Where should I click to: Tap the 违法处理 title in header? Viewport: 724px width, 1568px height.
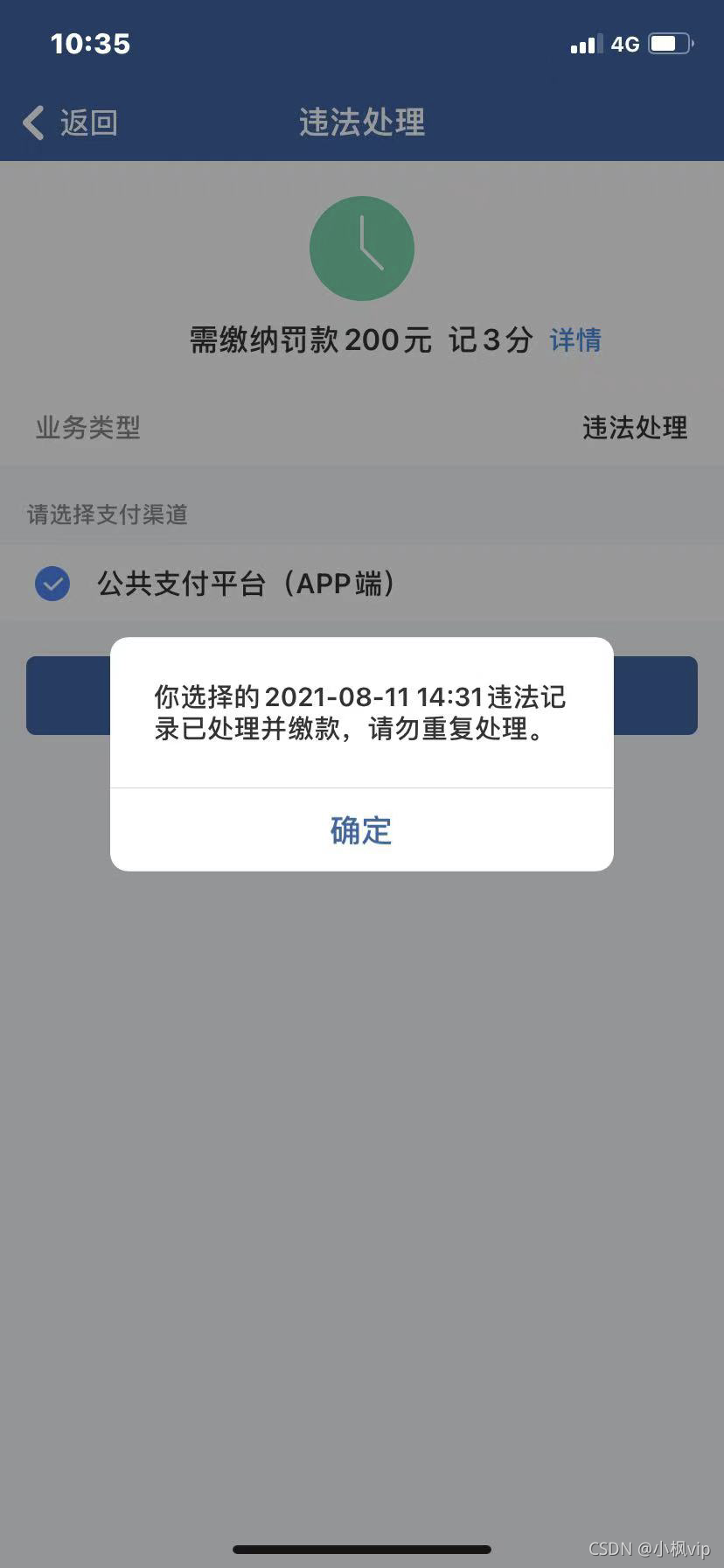click(361, 122)
